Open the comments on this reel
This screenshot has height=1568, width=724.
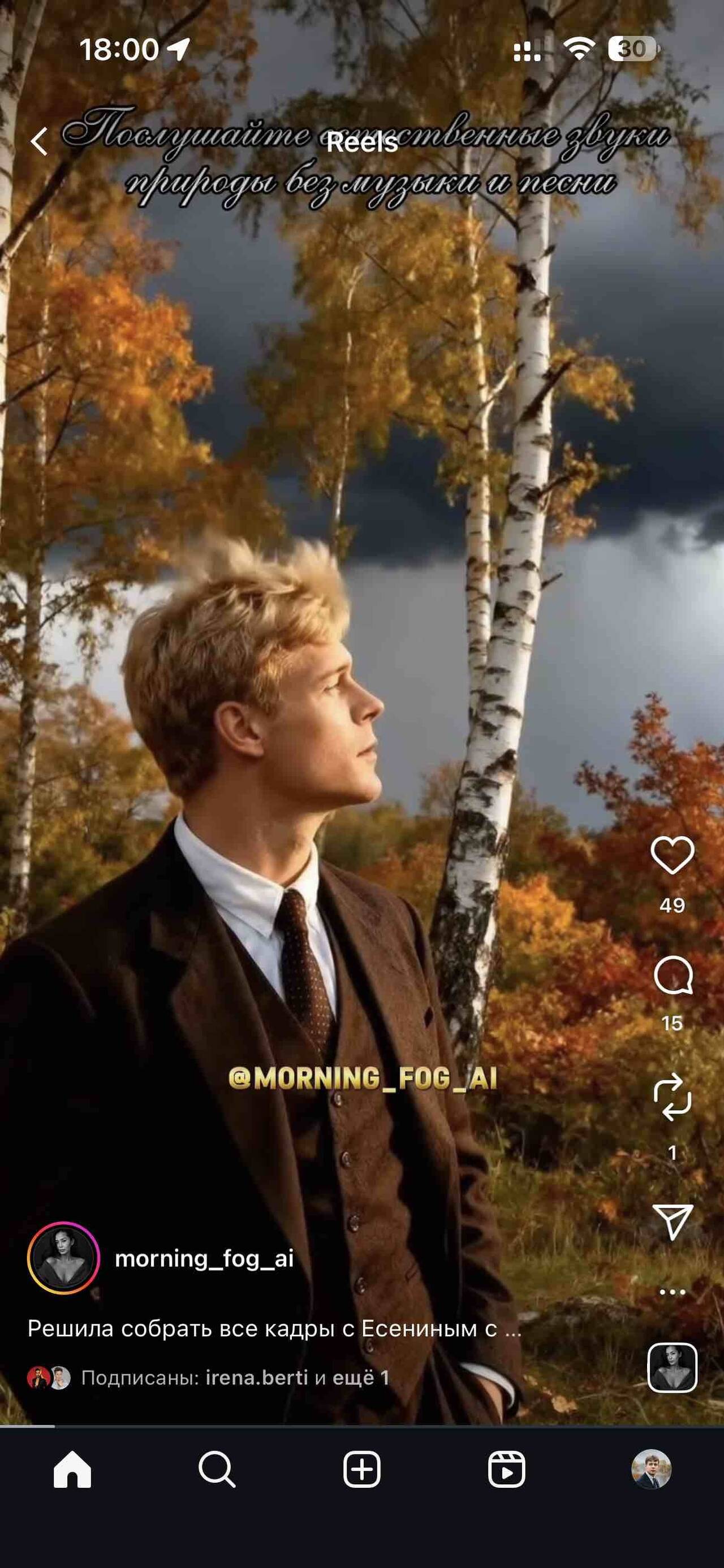[x=672, y=975]
